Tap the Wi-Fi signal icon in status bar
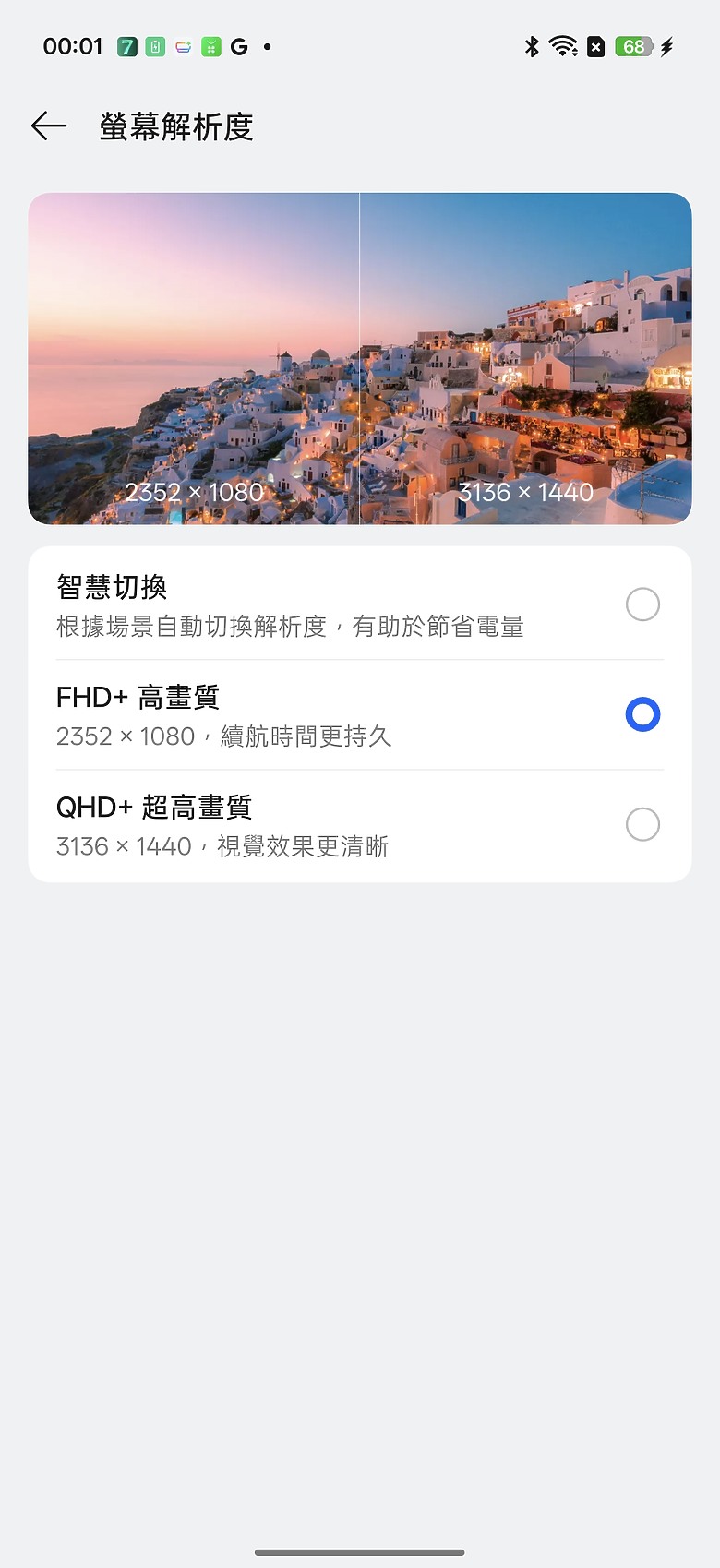Image resolution: width=720 pixels, height=1568 pixels. pyautogui.click(x=564, y=46)
